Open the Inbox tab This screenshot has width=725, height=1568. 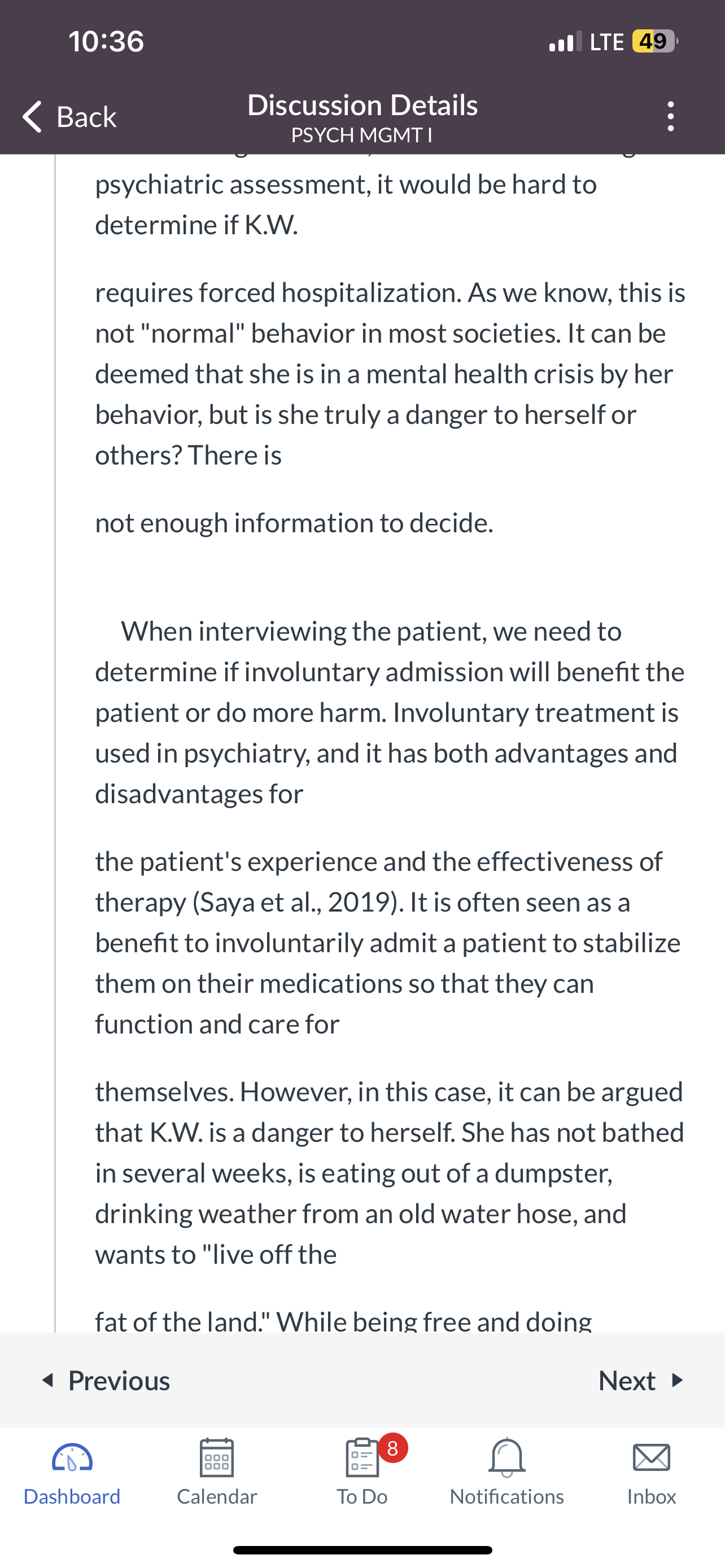click(x=652, y=1473)
